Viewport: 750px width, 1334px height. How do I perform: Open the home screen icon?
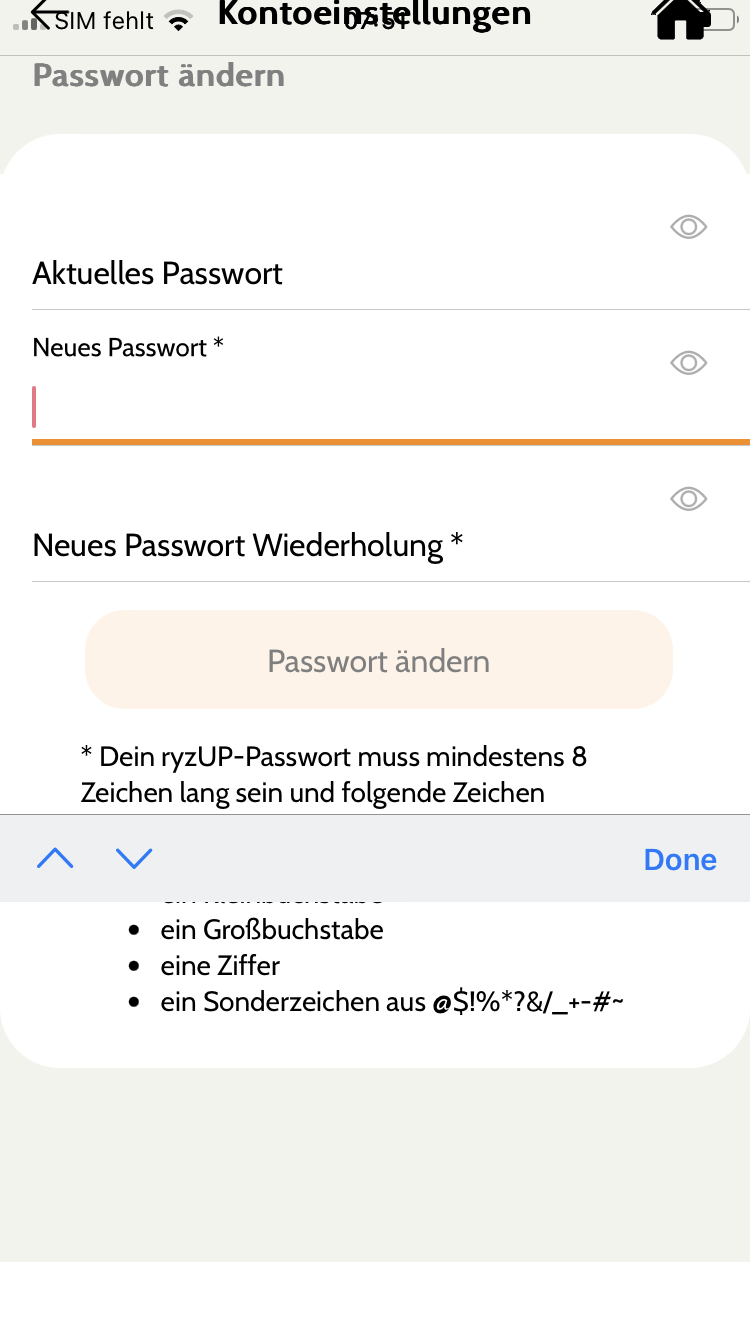pyautogui.click(x=679, y=18)
